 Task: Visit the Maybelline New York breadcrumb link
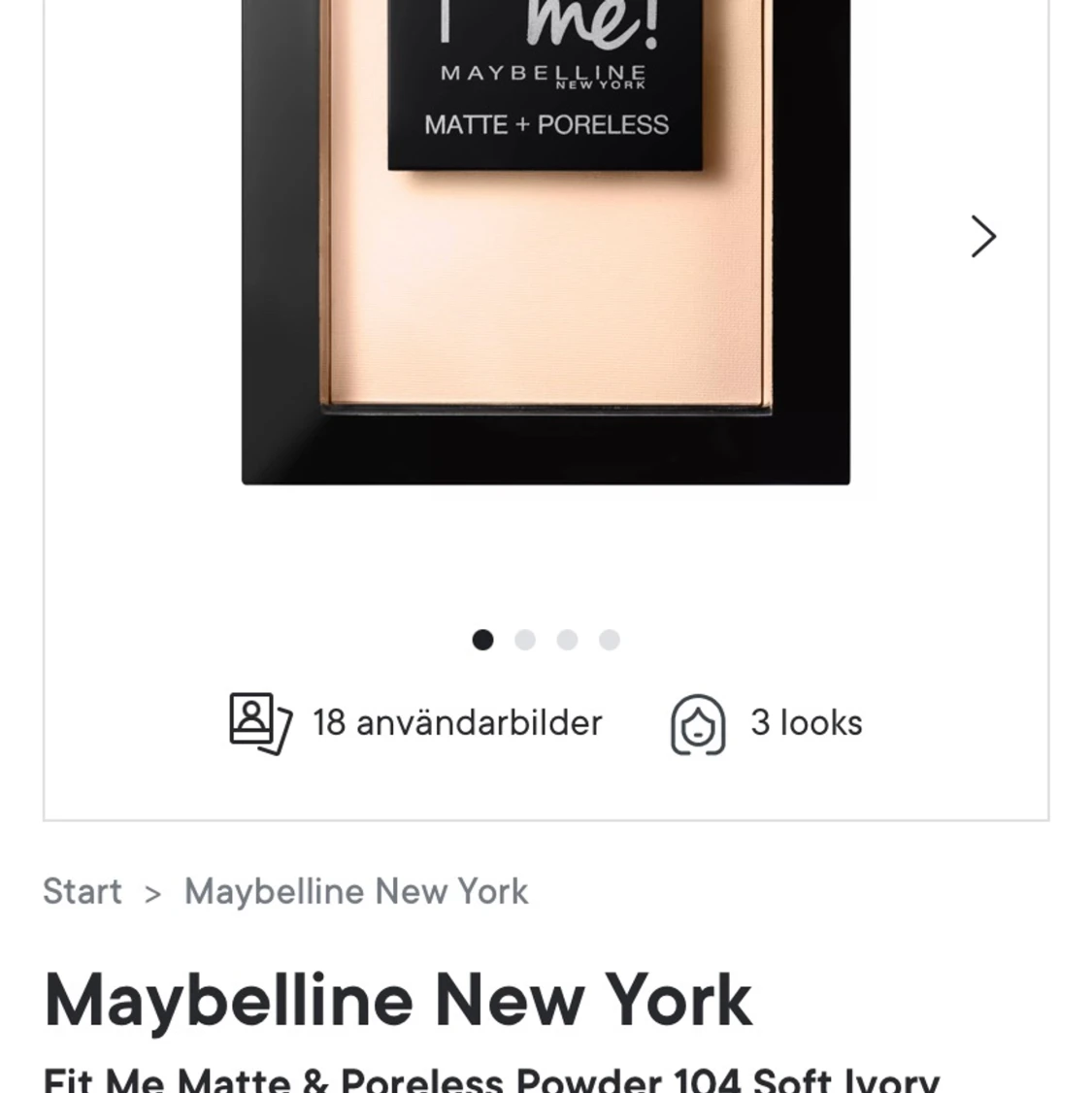click(x=356, y=892)
